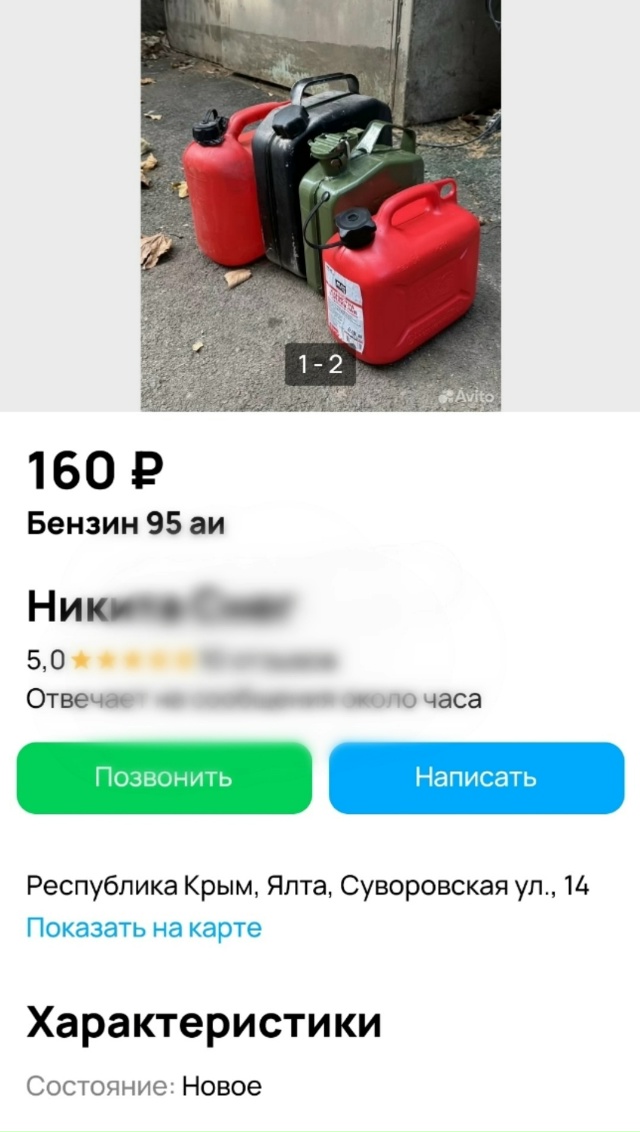The height and width of the screenshot is (1132, 640).
Task: Tap the green Позвонить call button
Action: point(164,778)
